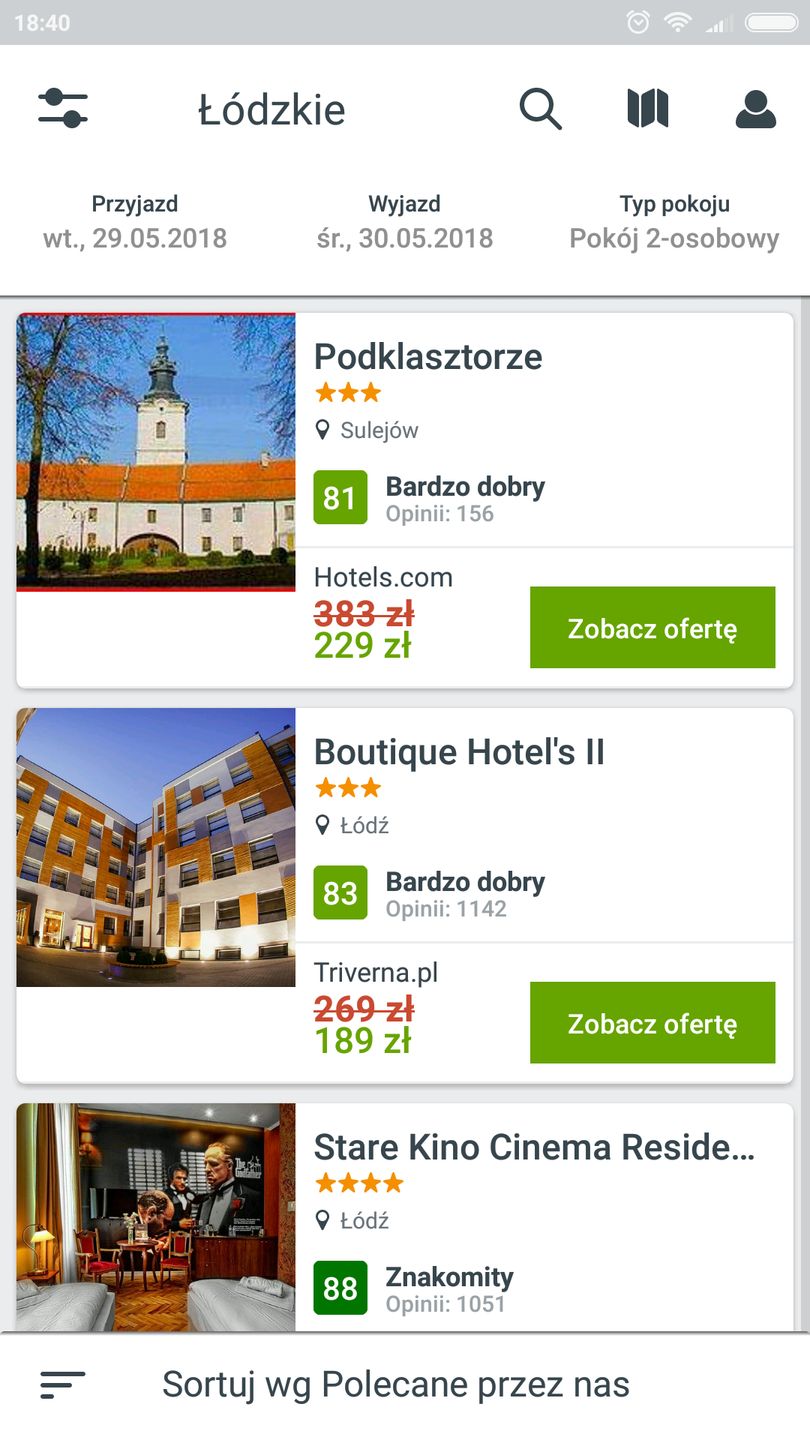The image size is (810, 1440).
Task: Tap Zobacz ofertę for Boutique Hotel's II
Action: coord(651,1022)
